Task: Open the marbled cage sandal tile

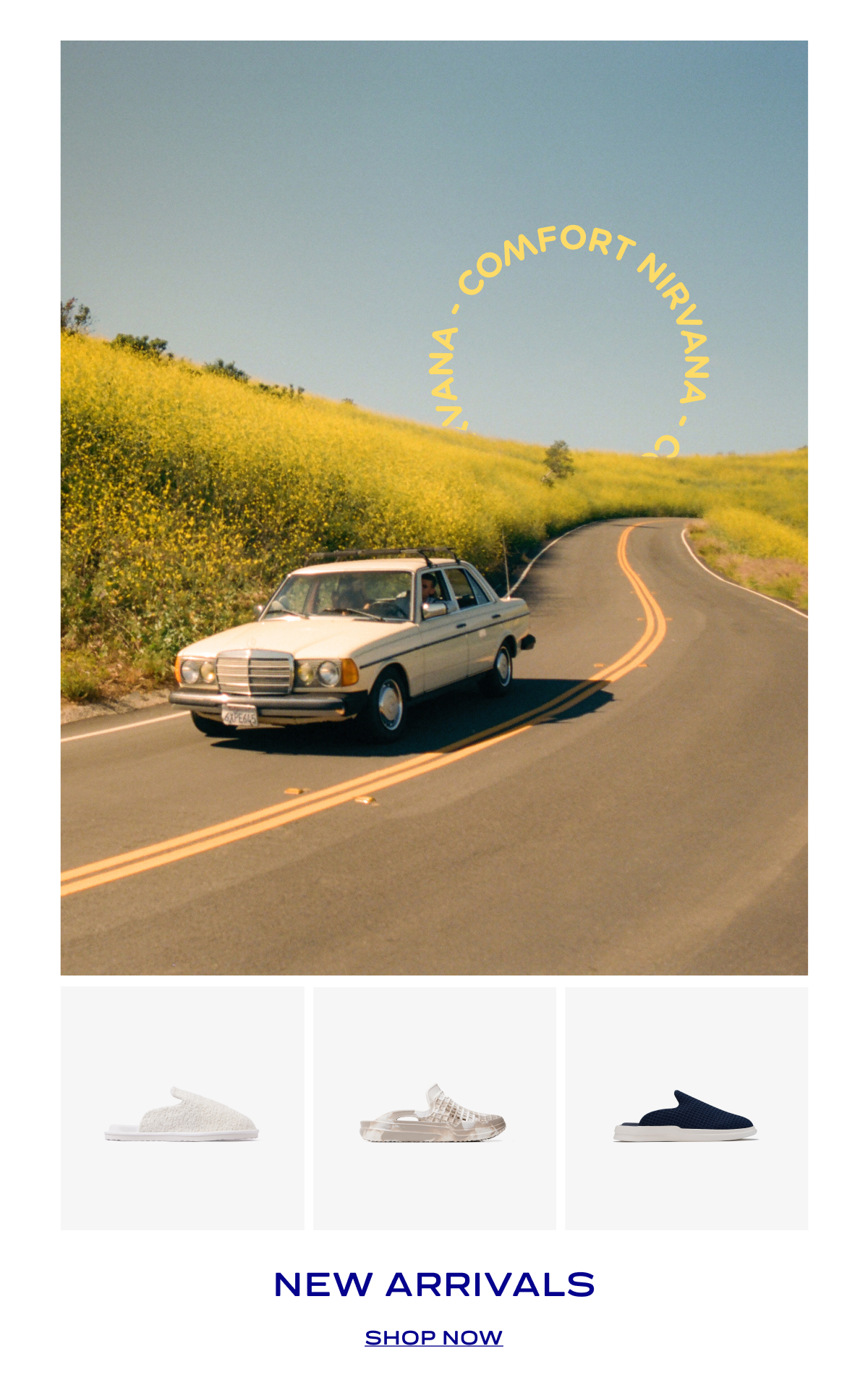Action: 434,1108
